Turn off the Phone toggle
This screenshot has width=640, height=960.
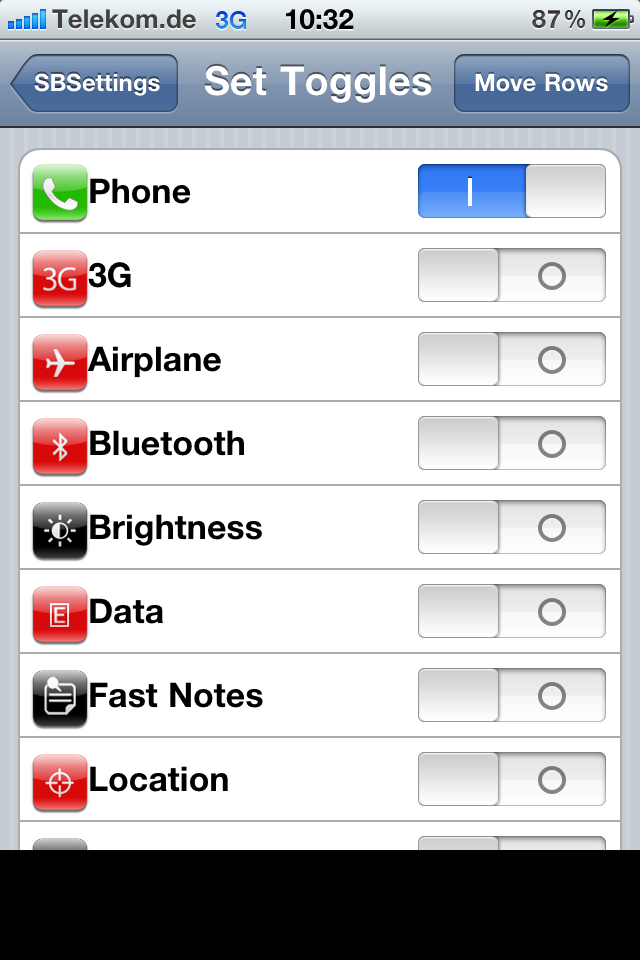coord(511,191)
